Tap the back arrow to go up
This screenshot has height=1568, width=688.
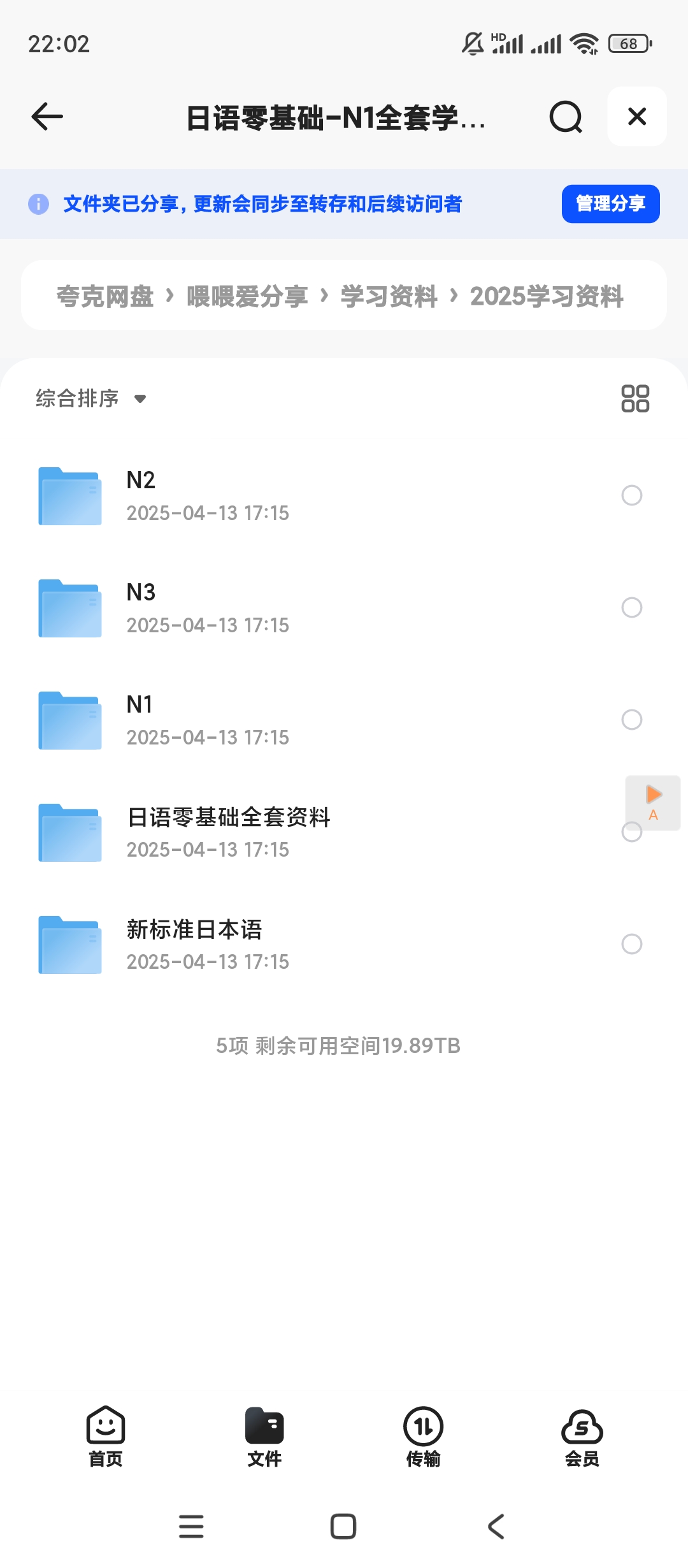(x=47, y=117)
